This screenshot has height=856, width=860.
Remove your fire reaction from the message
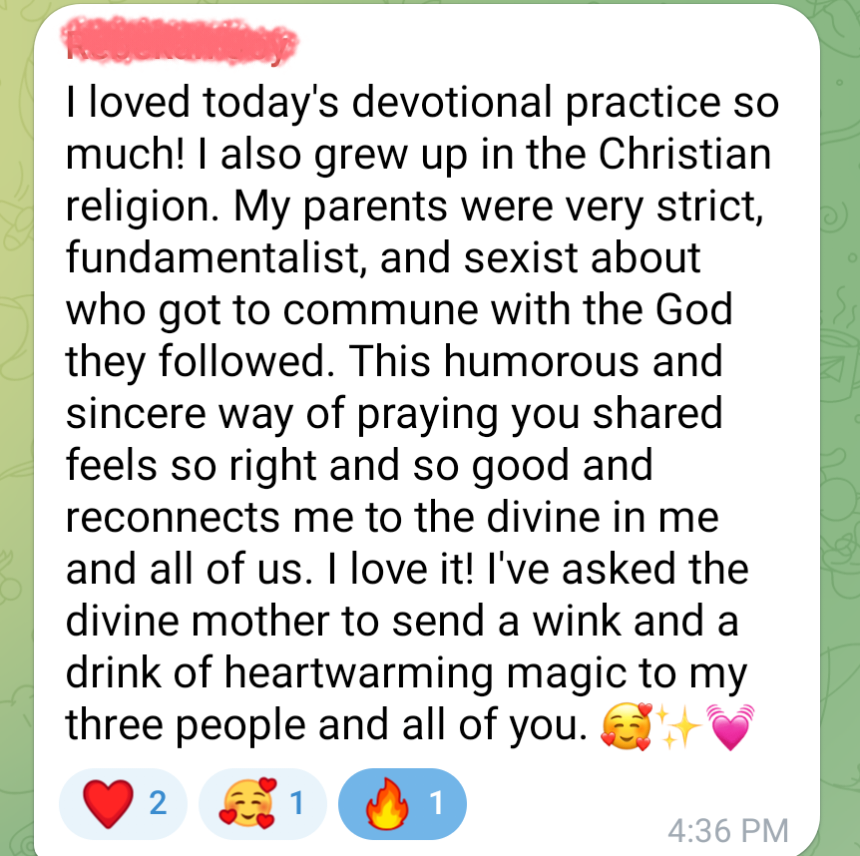401,803
